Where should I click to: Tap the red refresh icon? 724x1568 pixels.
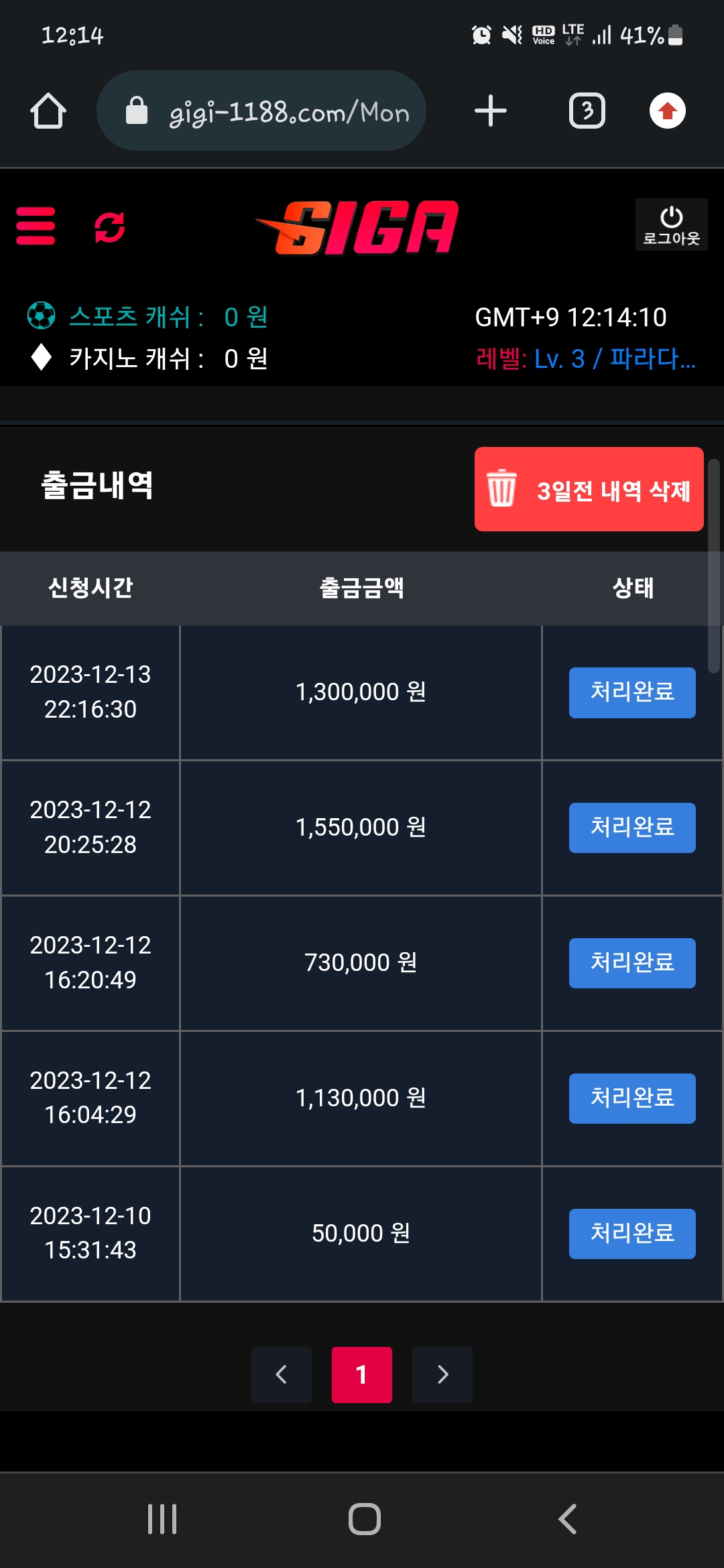click(110, 227)
